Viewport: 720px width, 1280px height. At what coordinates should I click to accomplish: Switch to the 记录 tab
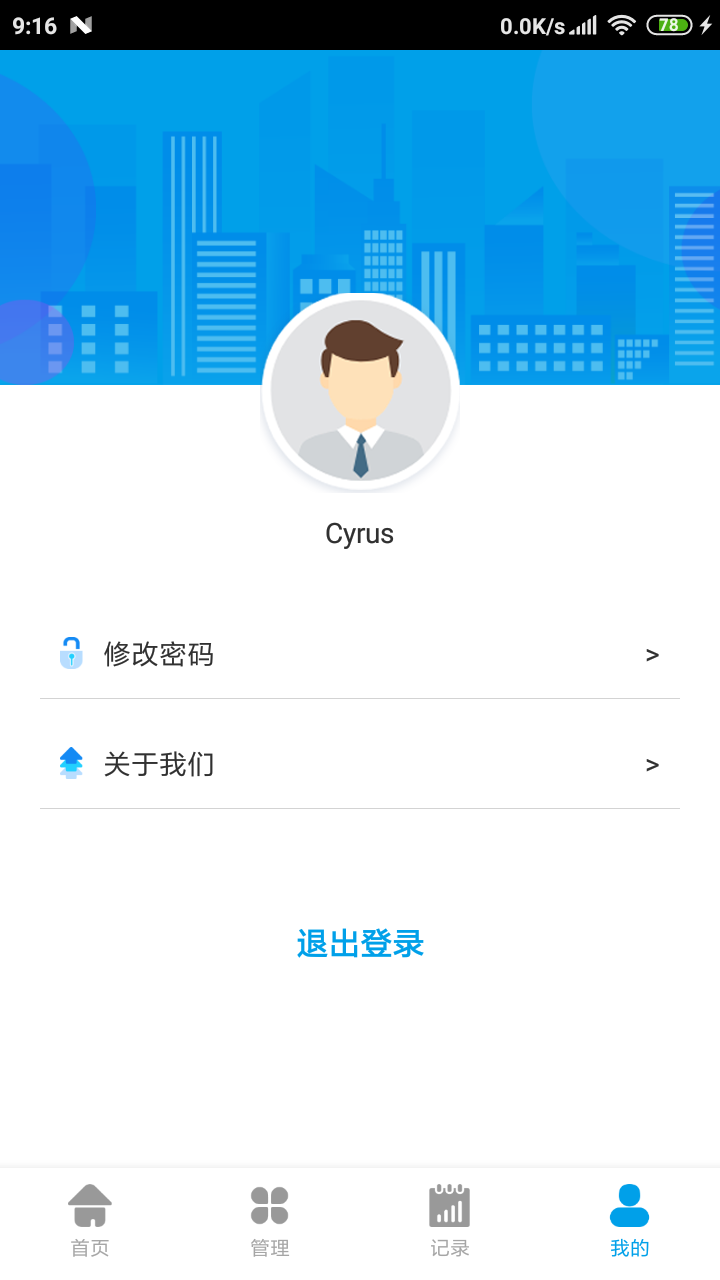click(x=449, y=1220)
